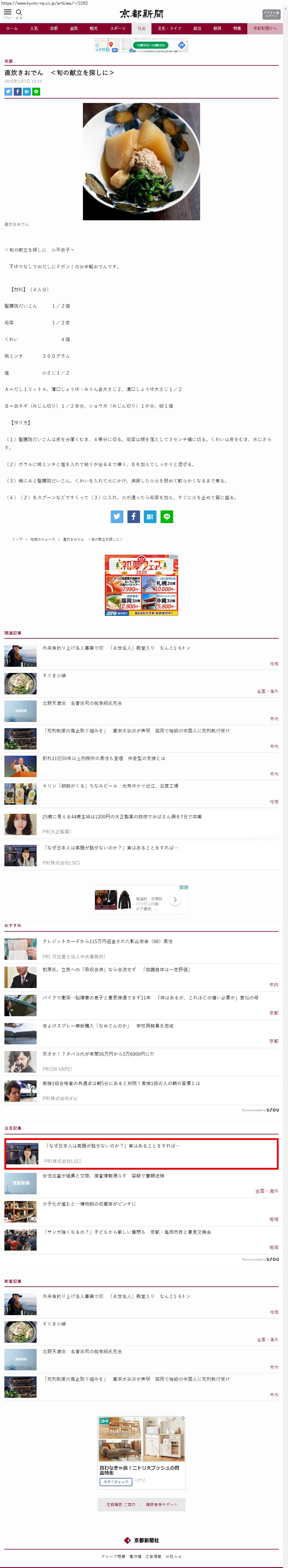Tap the デジタル版ログイン button
Viewport: 288px width, 1568px height.
tap(271, 13)
